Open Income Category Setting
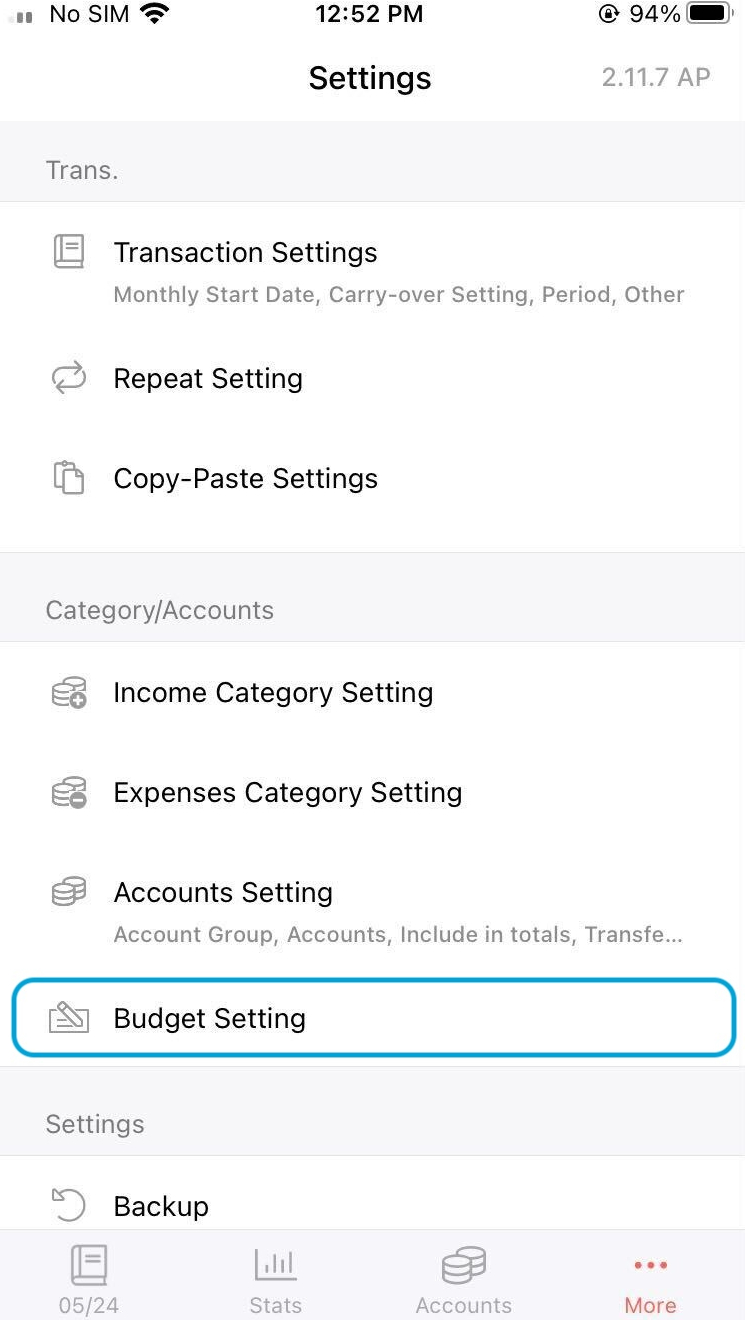This screenshot has width=745, height=1320. (372, 693)
